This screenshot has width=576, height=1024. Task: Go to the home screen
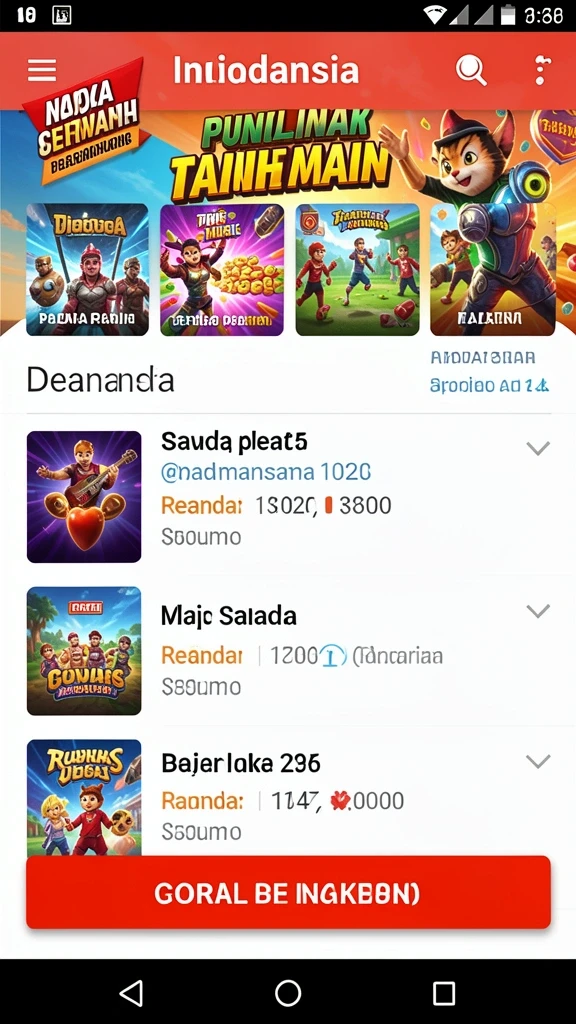pyautogui.click(x=288, y=993)
